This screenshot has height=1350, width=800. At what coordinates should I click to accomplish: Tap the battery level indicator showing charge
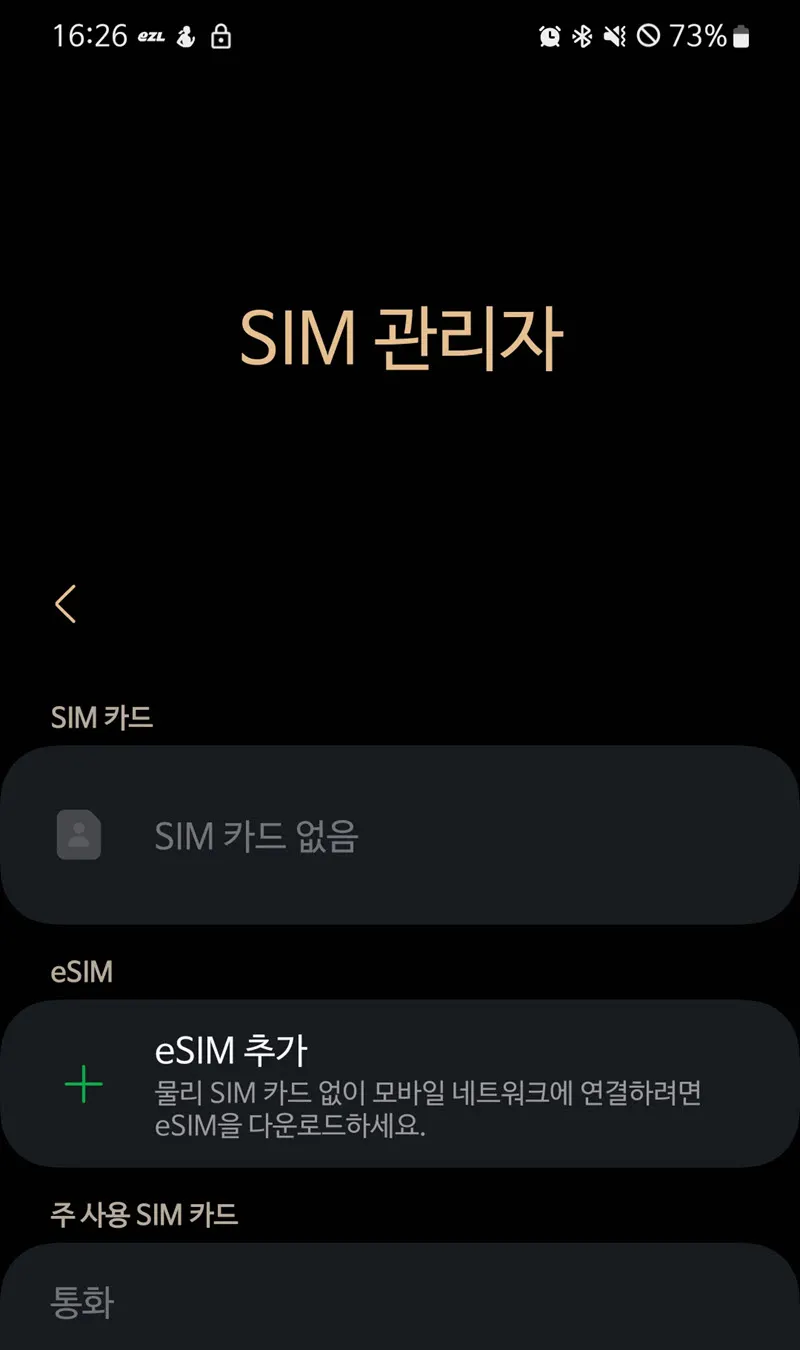click(x=740, y=37)
